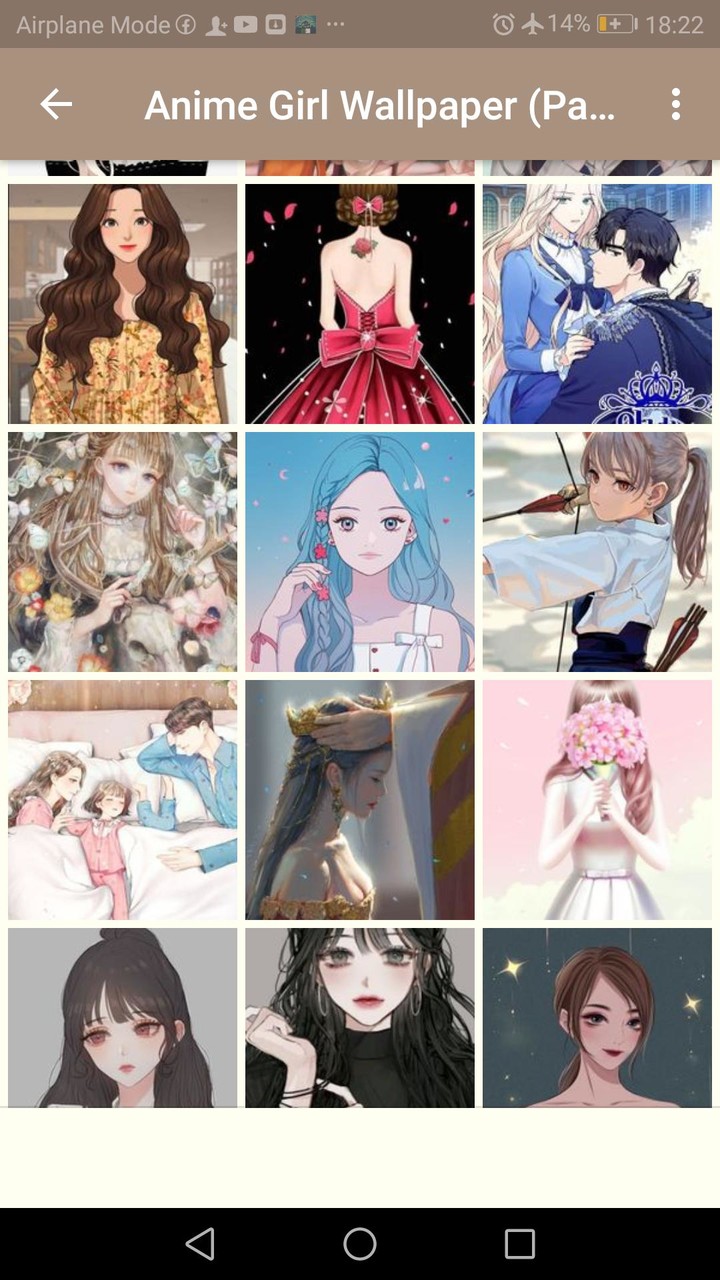Viewport: 720px width, 1280px height.
Task: Tap the YouTube notification icon
Action: [249, 24]
